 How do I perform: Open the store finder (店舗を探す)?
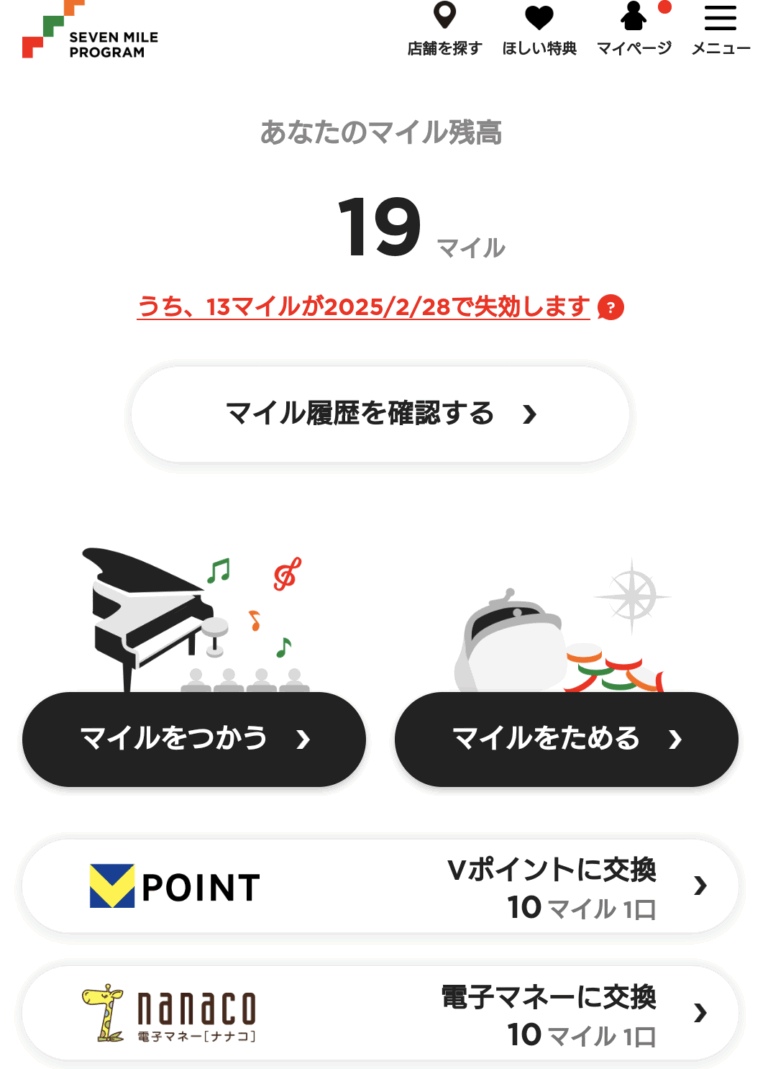tap(444, 29)
